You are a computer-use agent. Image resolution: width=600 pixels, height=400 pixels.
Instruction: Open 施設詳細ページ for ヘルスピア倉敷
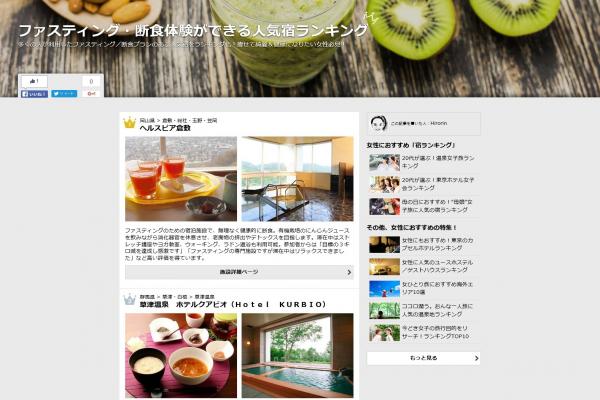click(x=239, y=272)
